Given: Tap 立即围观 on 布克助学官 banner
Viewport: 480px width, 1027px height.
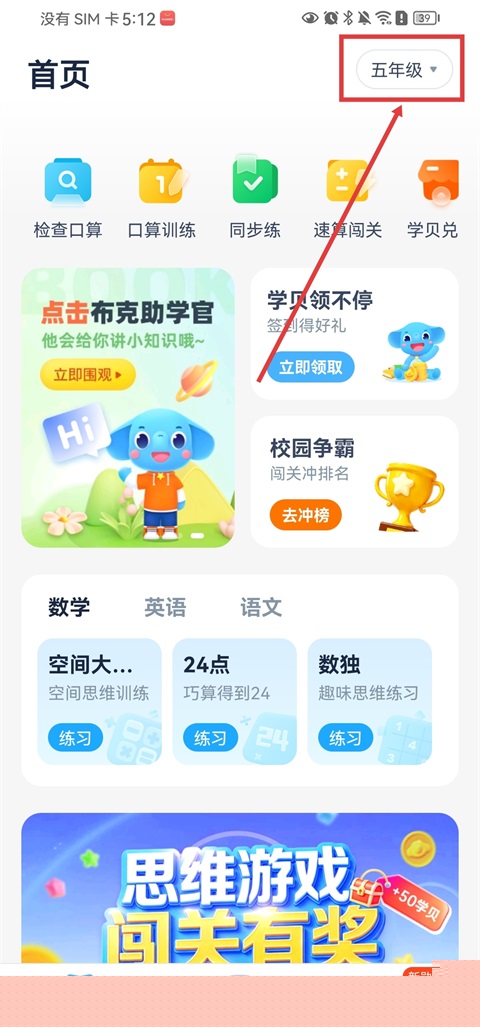Looking at the screenshot, I should pos(88,375).
